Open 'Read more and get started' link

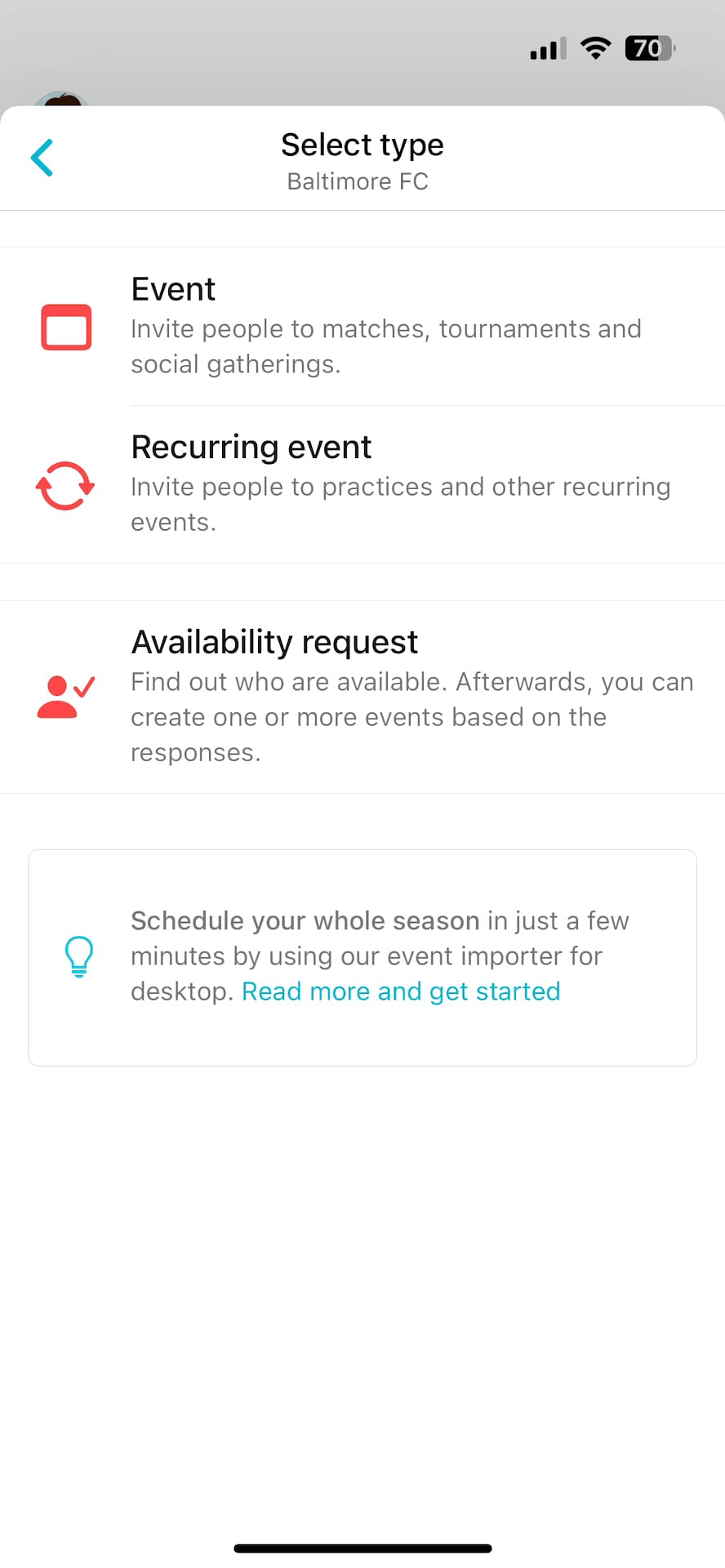pyautogui.click(x=401, y=991)
